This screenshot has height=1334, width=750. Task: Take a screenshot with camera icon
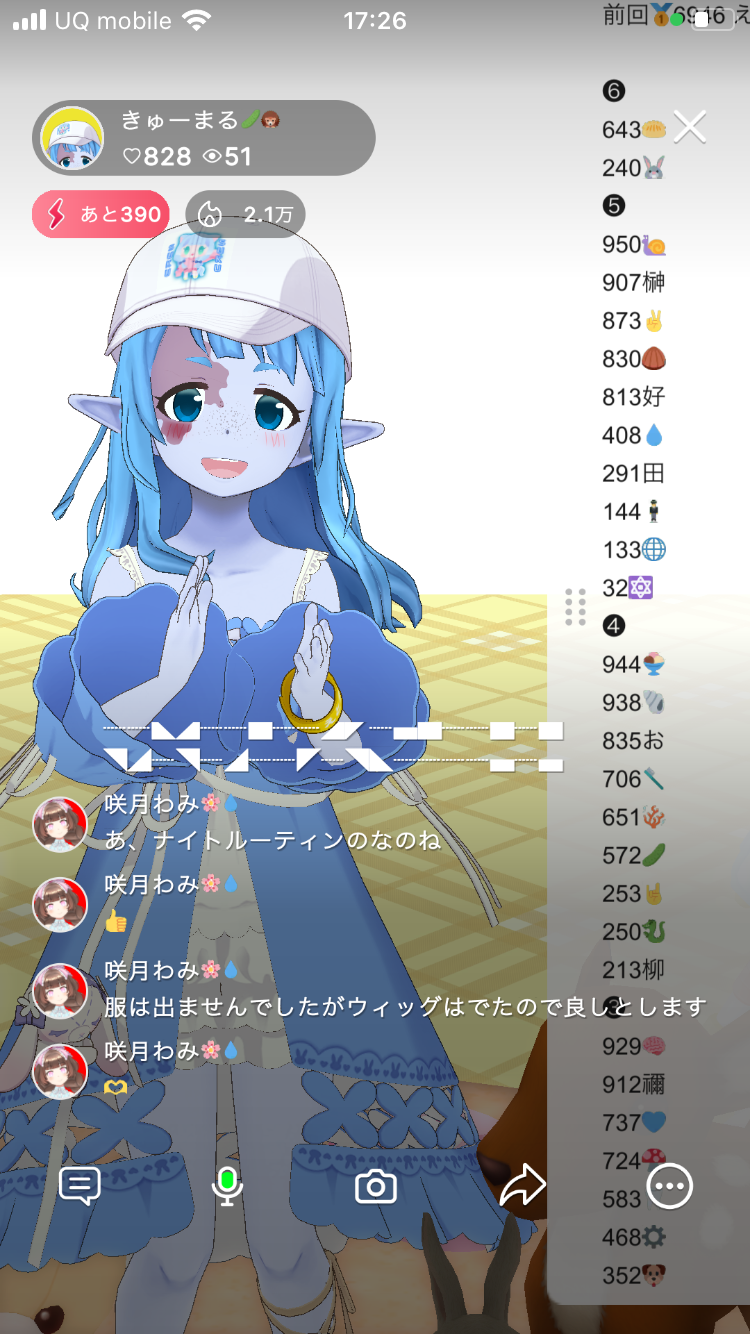click(376, 1187)
